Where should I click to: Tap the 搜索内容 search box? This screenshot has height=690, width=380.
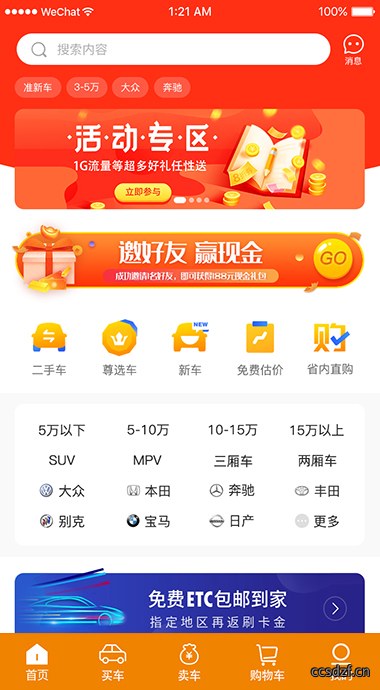[x=173, y=49]
